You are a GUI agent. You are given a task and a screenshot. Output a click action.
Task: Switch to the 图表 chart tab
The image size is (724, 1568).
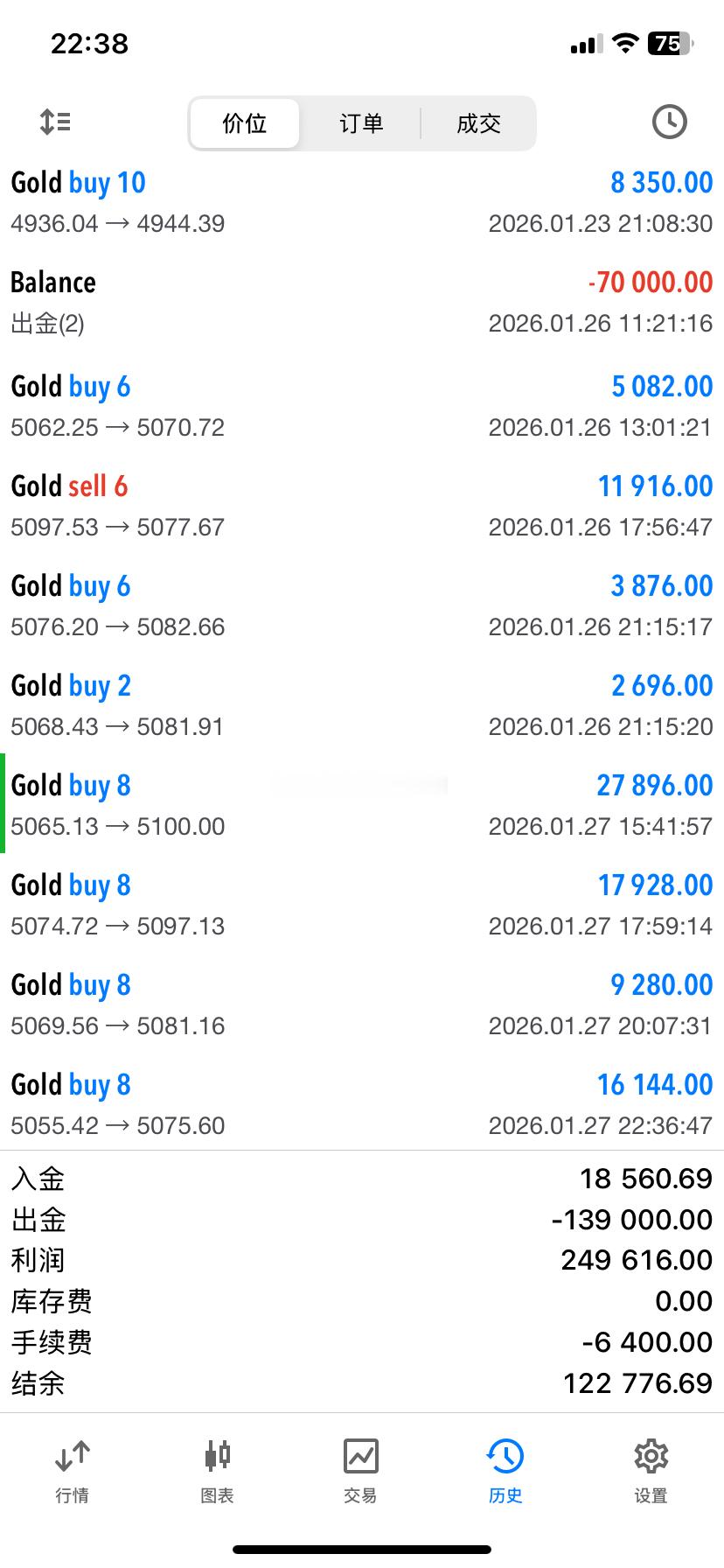point(217,1471)
